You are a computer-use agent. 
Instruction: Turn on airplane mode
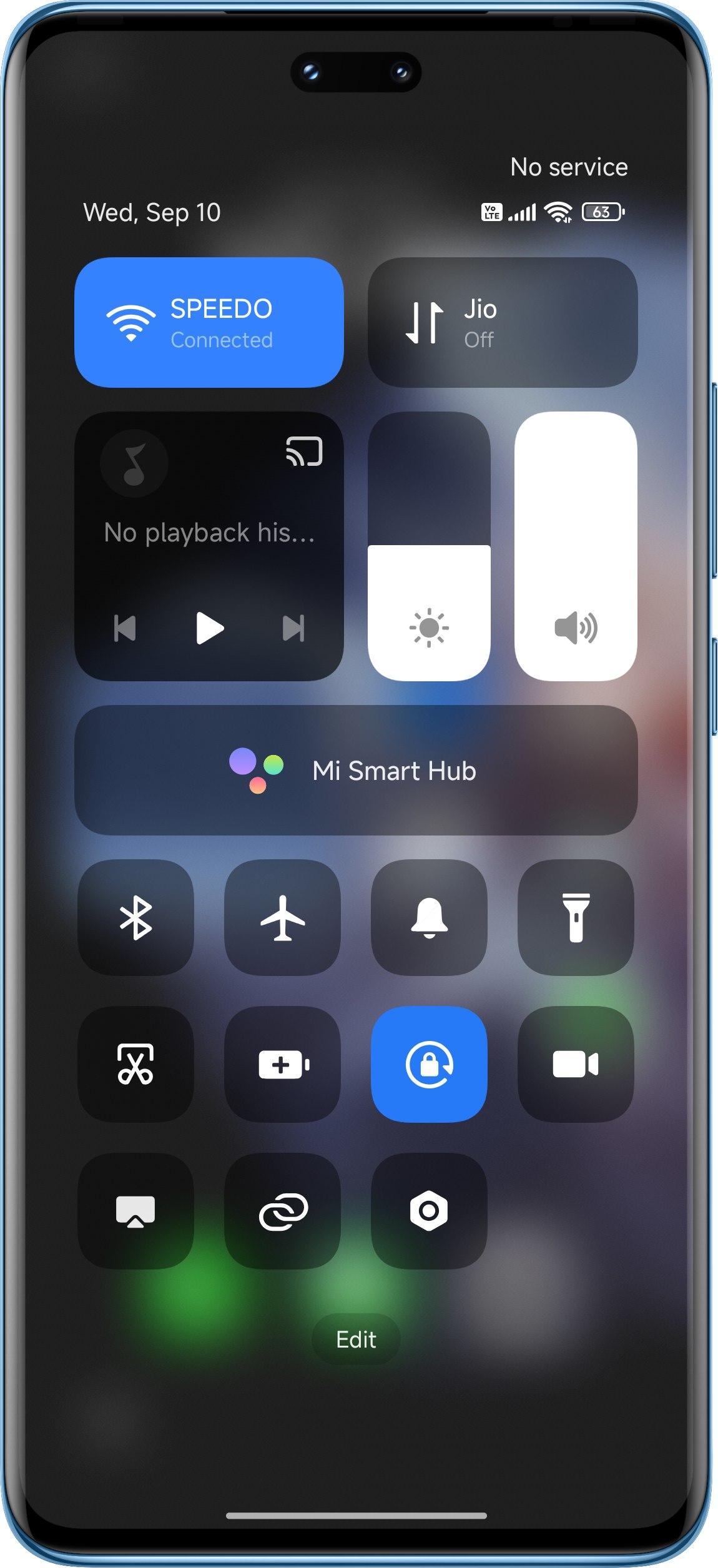(x=282, y=917)
